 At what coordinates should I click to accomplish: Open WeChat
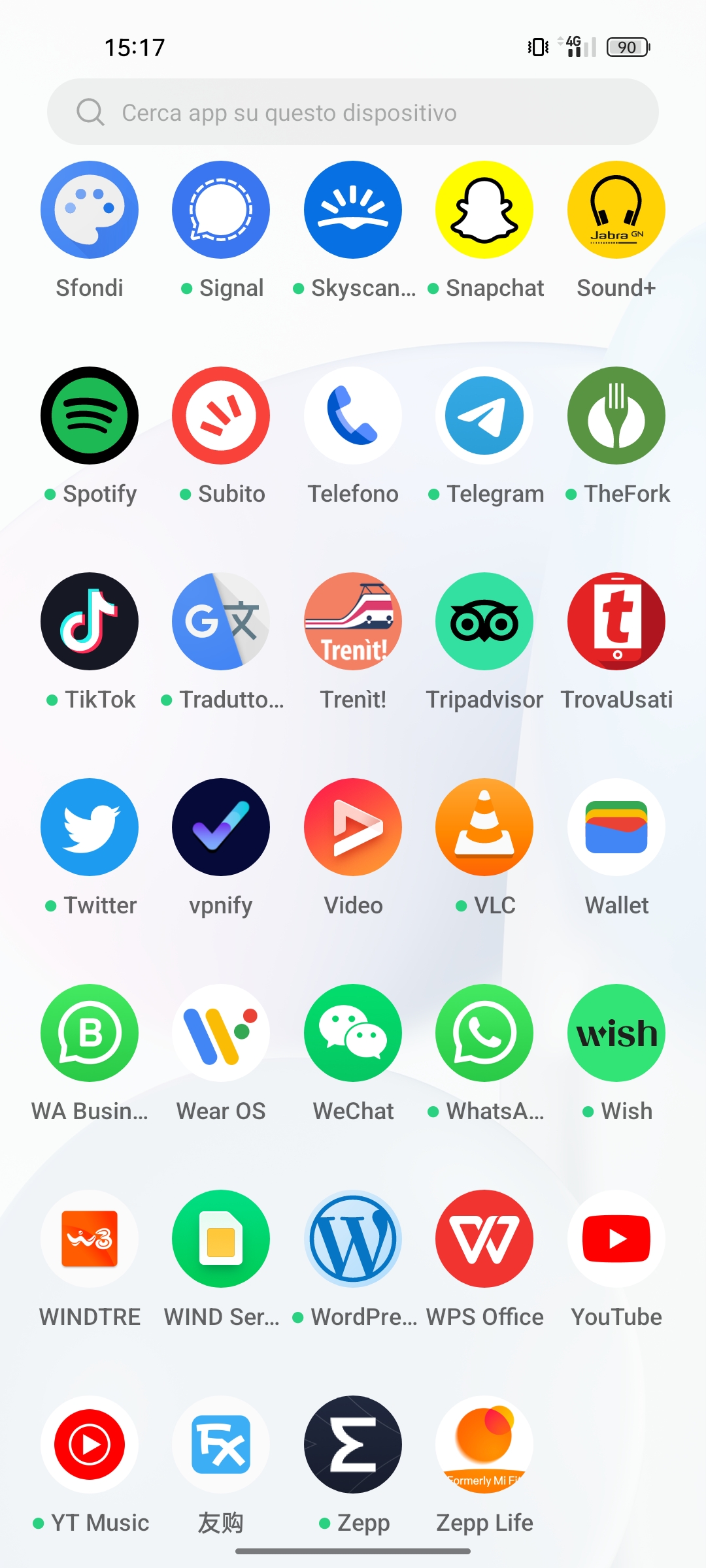click(x=353, y=1034)
